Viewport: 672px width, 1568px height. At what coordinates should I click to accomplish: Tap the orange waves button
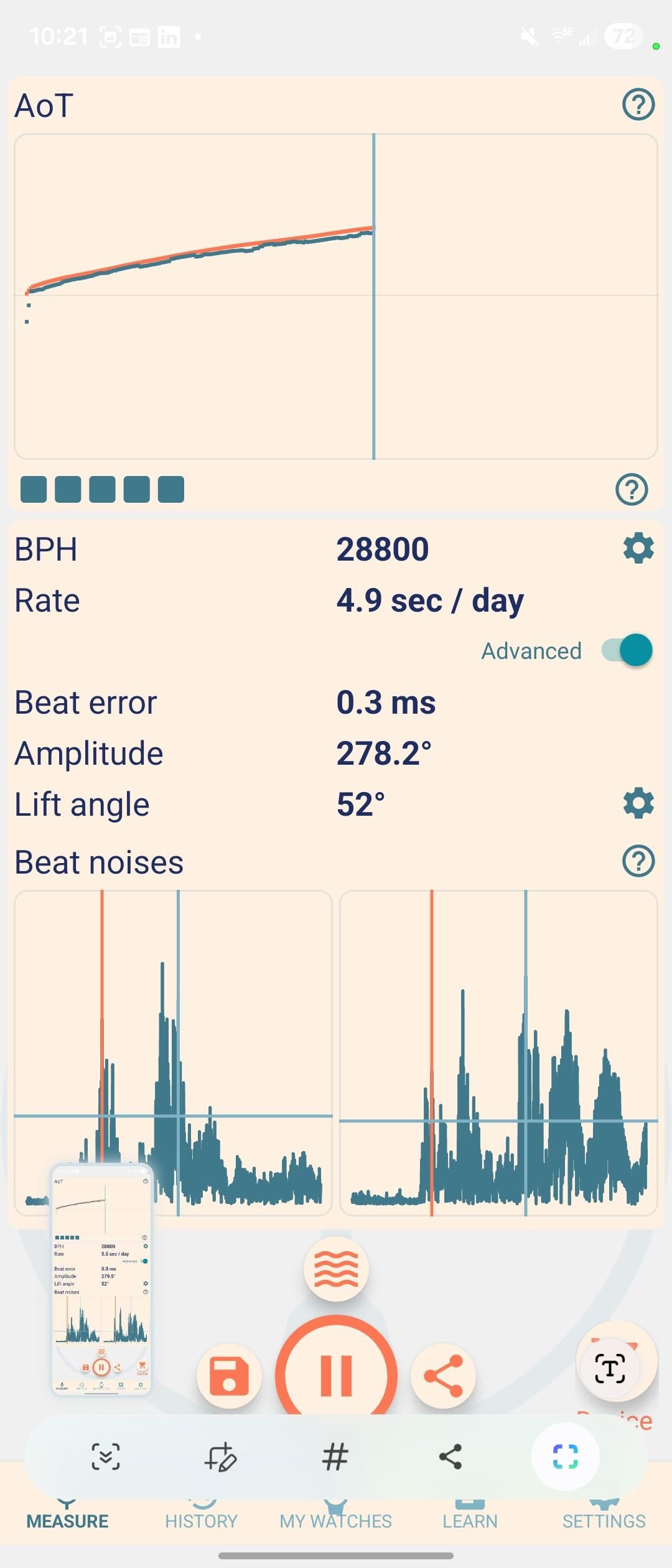click(336, 1269)
